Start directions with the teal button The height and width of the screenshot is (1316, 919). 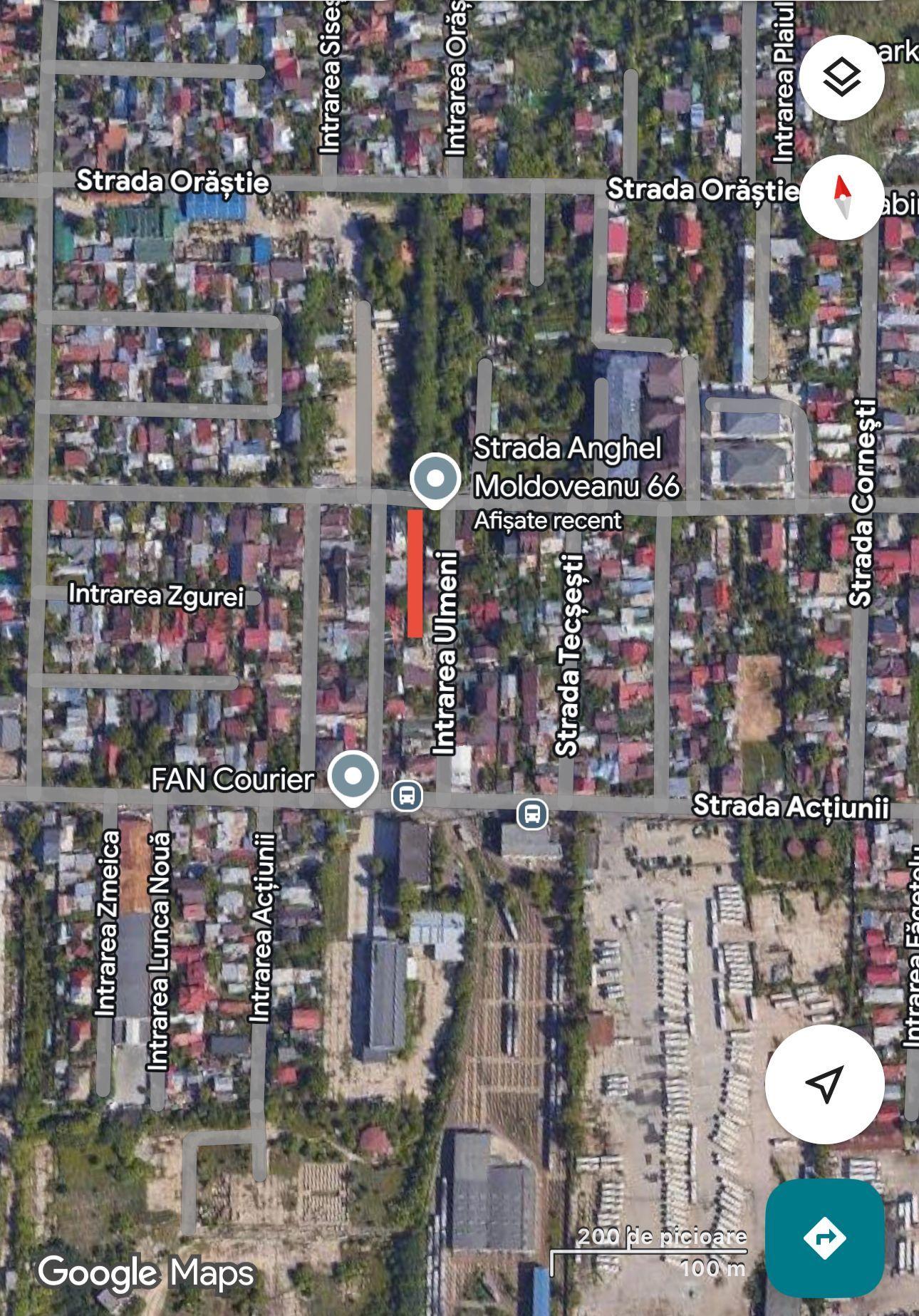(825, 1238)
